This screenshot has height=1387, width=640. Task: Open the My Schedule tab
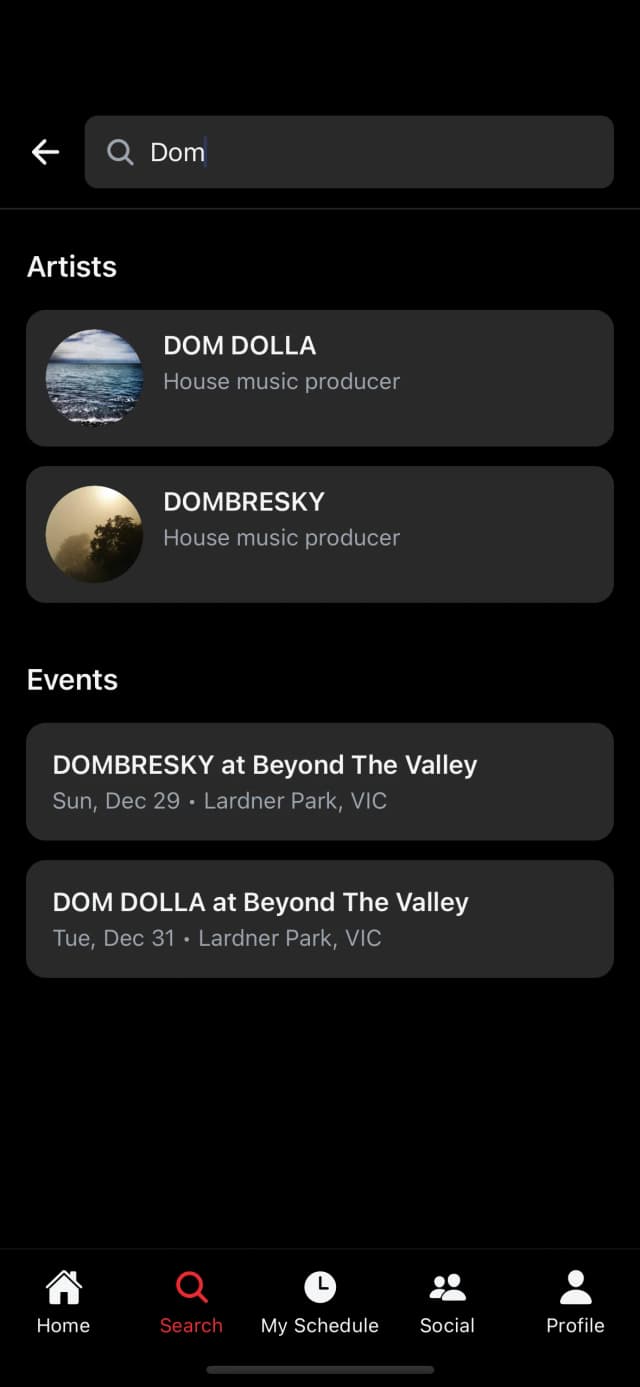coord(320,1302)
